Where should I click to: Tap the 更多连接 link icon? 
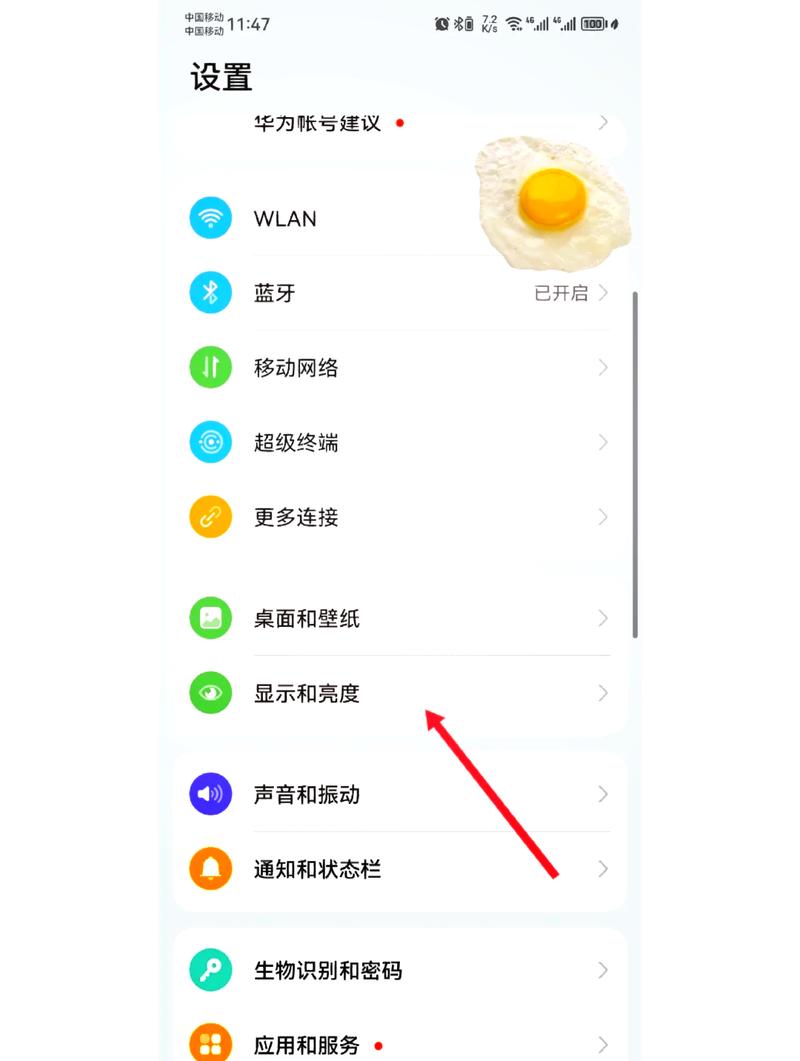coord(210,517)
